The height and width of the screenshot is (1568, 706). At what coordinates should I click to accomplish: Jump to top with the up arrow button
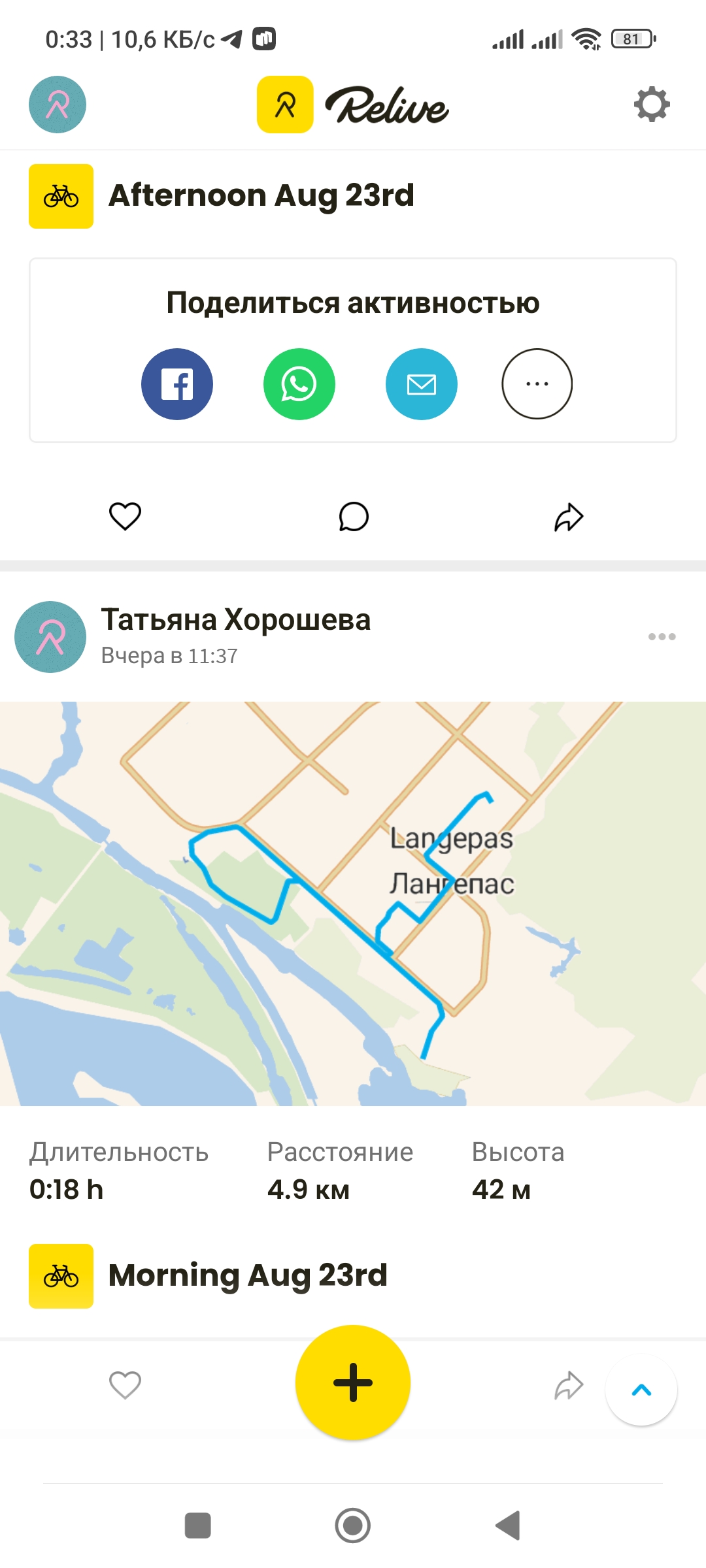tap(641, 1390)
